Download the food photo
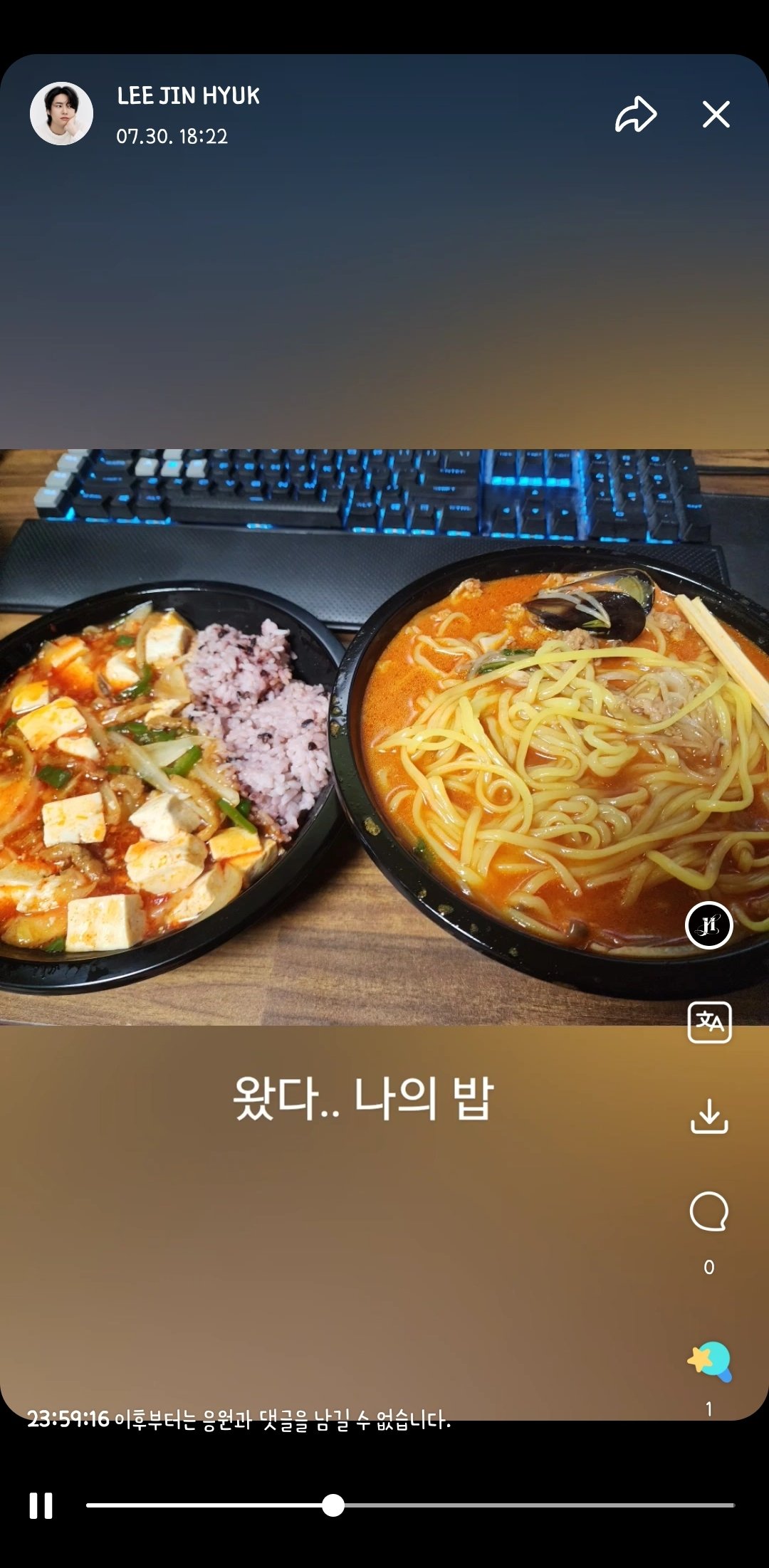769x1568 pixels. point(709,1116)
